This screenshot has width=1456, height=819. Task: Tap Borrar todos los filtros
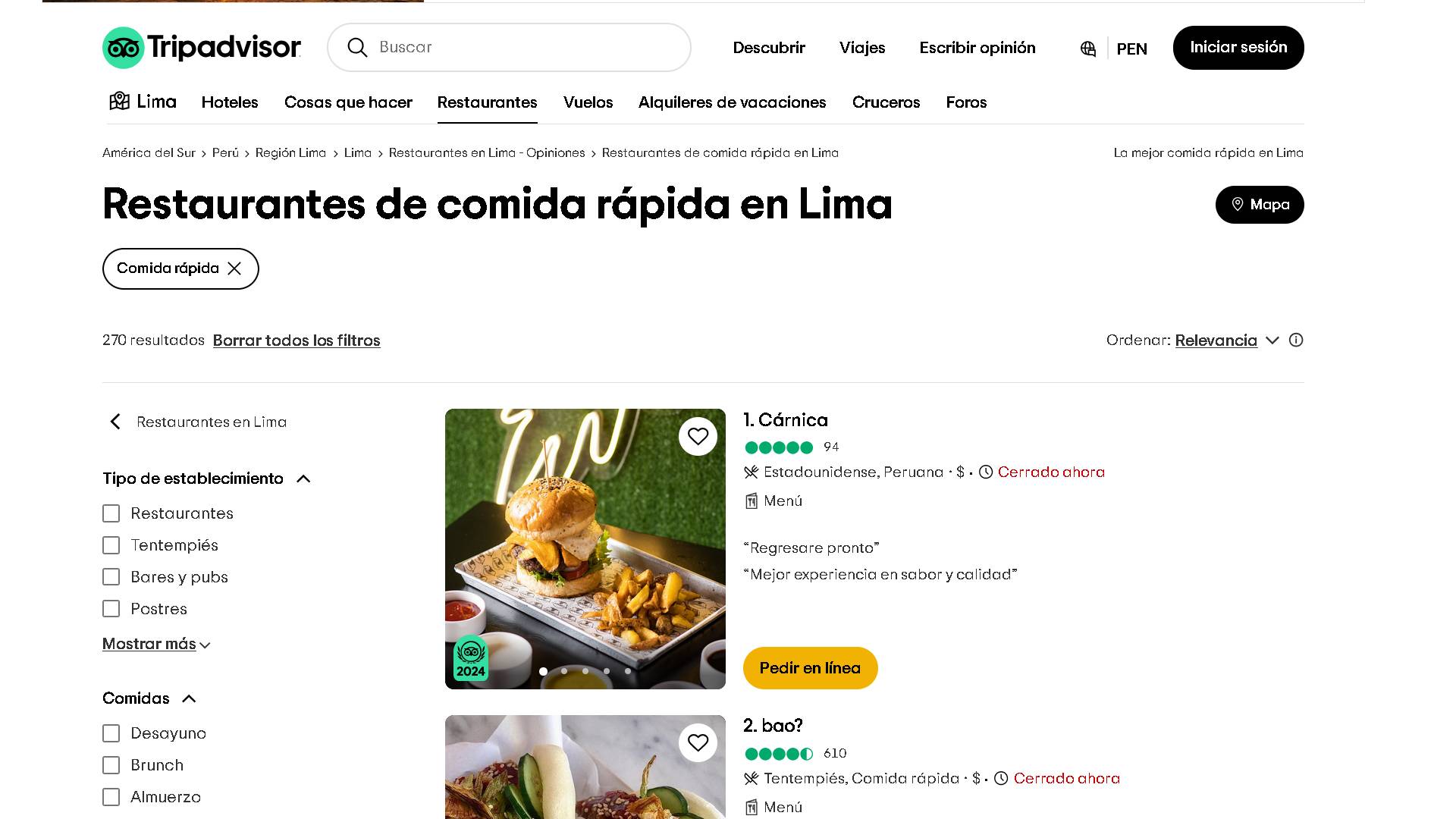point(297,340)
